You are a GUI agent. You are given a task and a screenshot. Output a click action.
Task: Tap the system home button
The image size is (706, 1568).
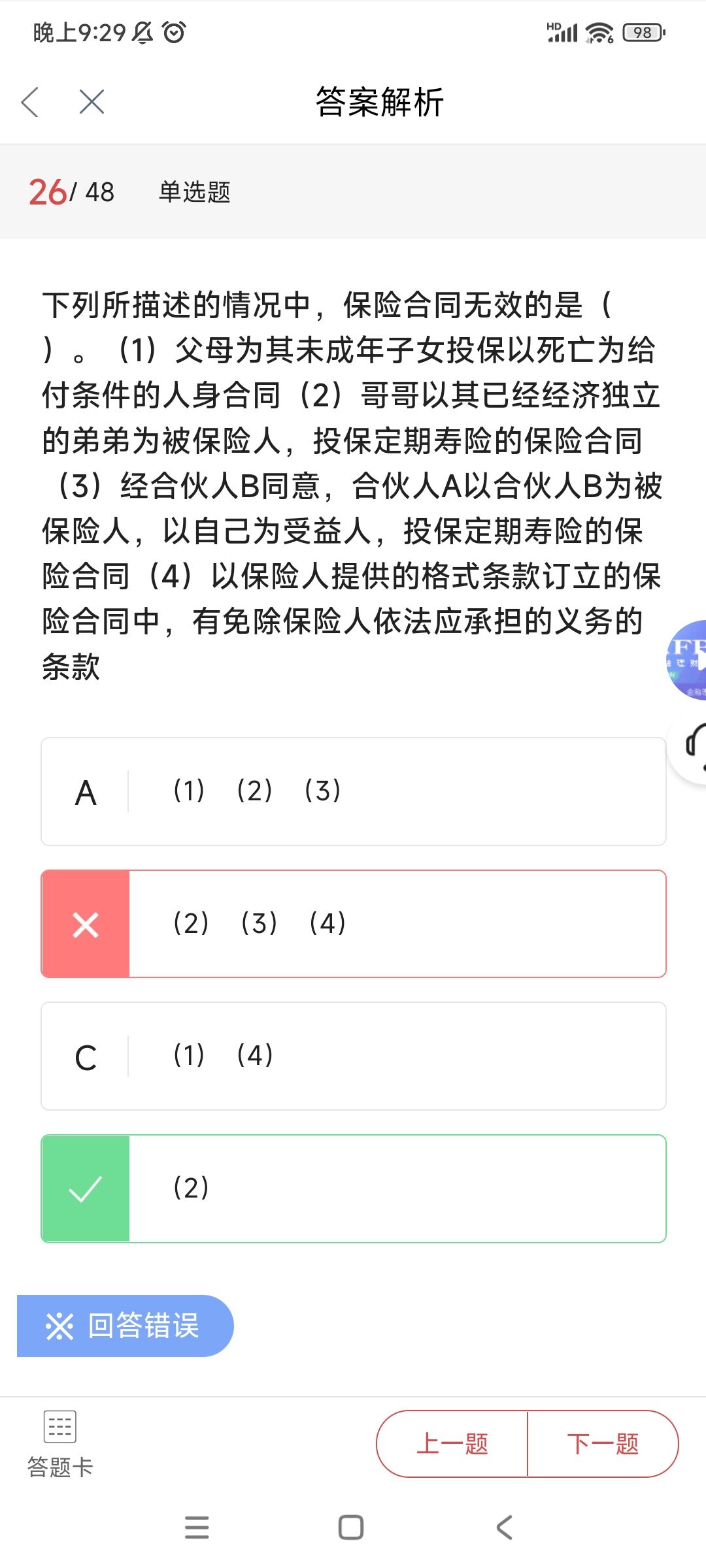pos(351,1527)
